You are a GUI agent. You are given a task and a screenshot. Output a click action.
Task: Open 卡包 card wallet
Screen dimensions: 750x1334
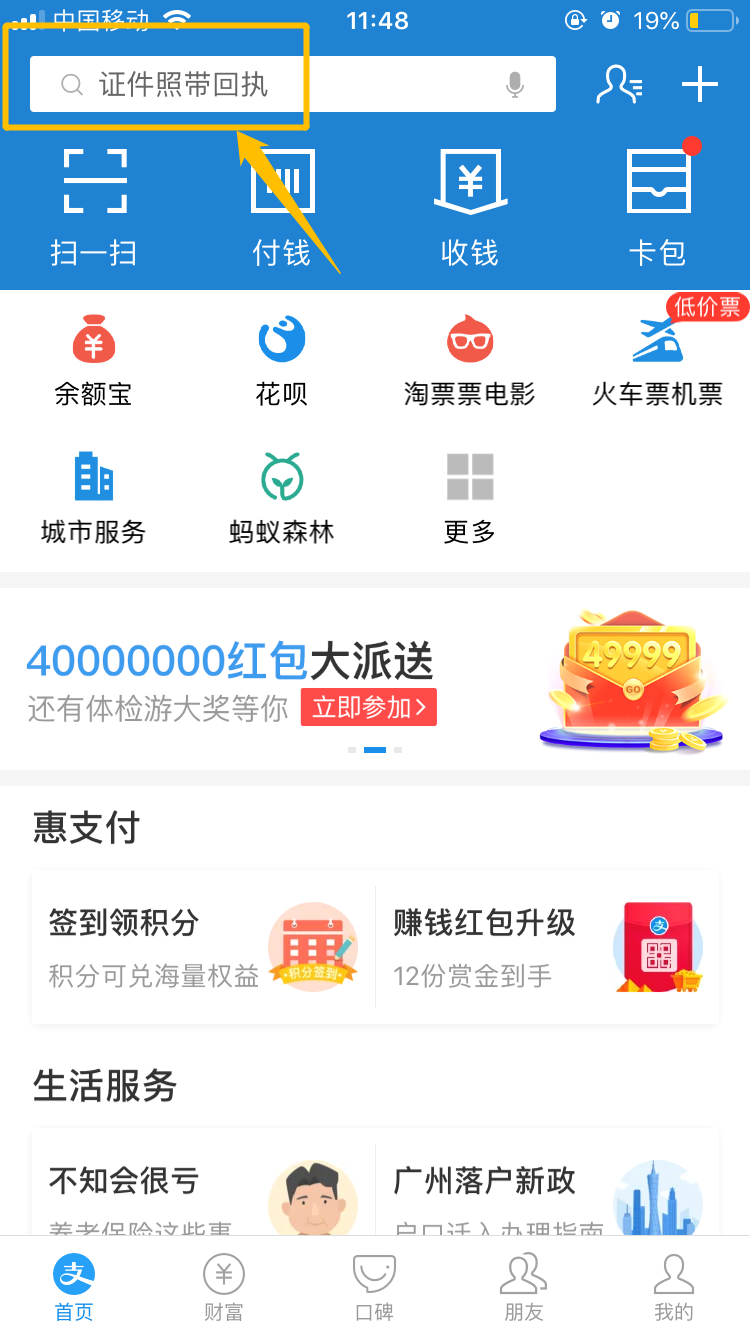(x=657, y=206)
